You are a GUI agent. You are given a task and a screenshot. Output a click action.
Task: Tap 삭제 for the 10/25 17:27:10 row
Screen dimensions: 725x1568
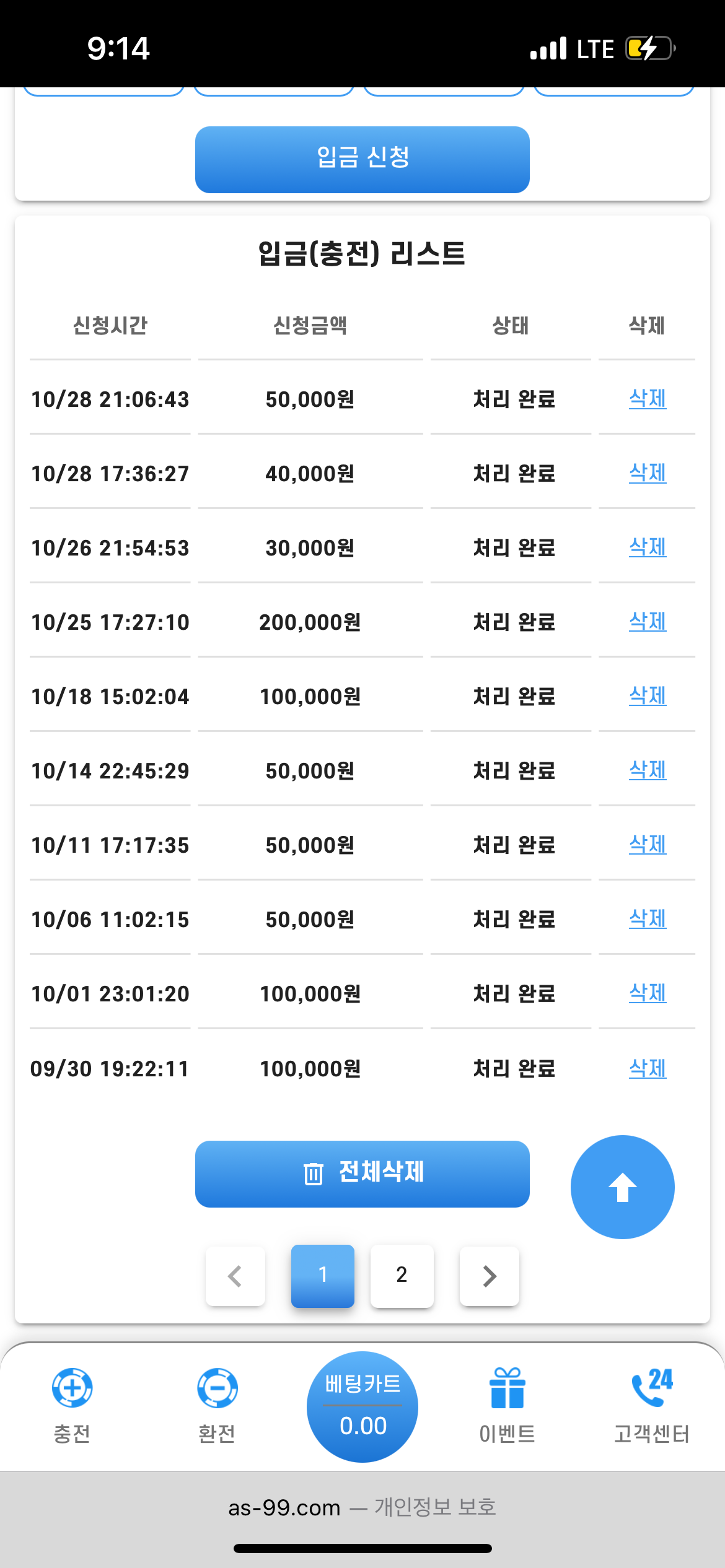648,622
